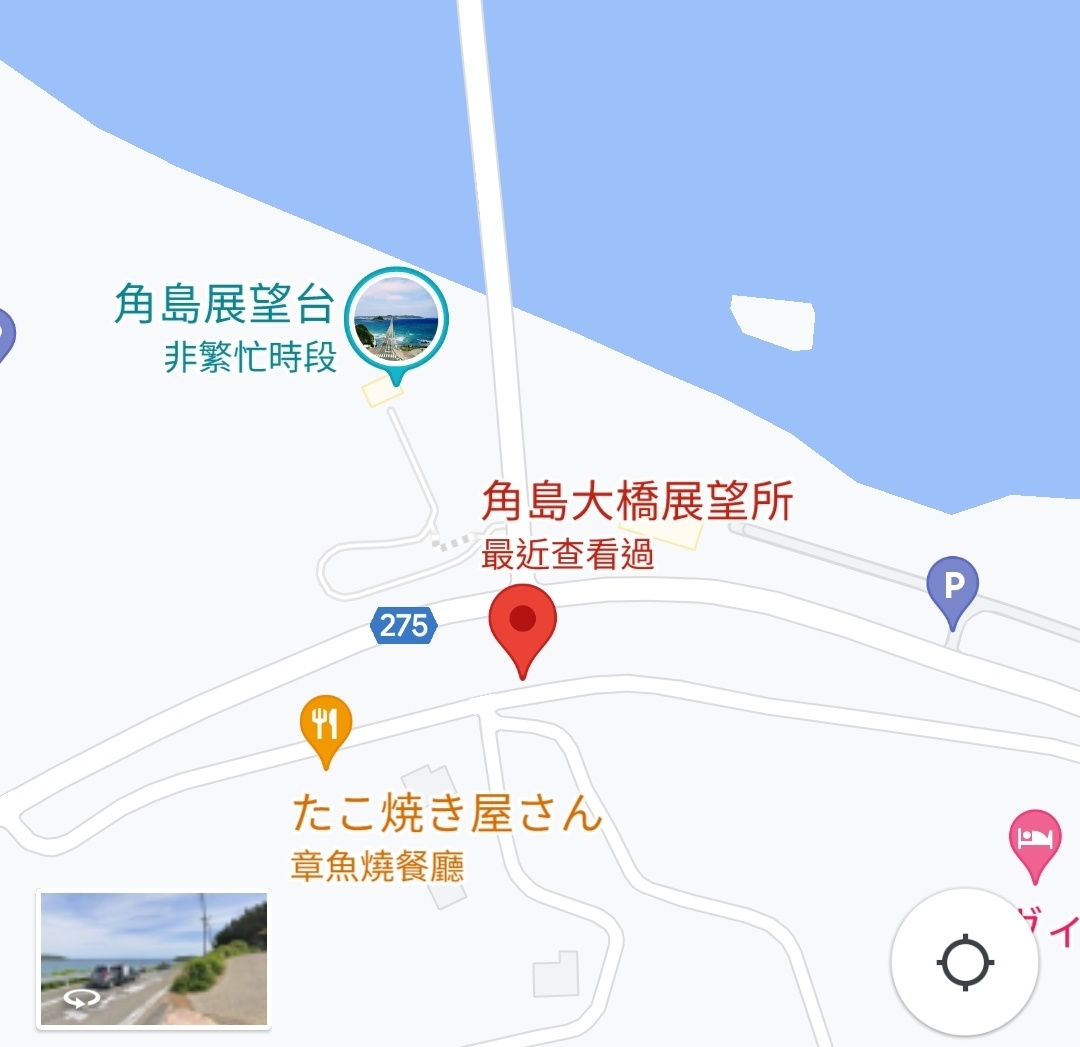Open the たこ焼き屋さん restaurant marker

click(325, 726)
